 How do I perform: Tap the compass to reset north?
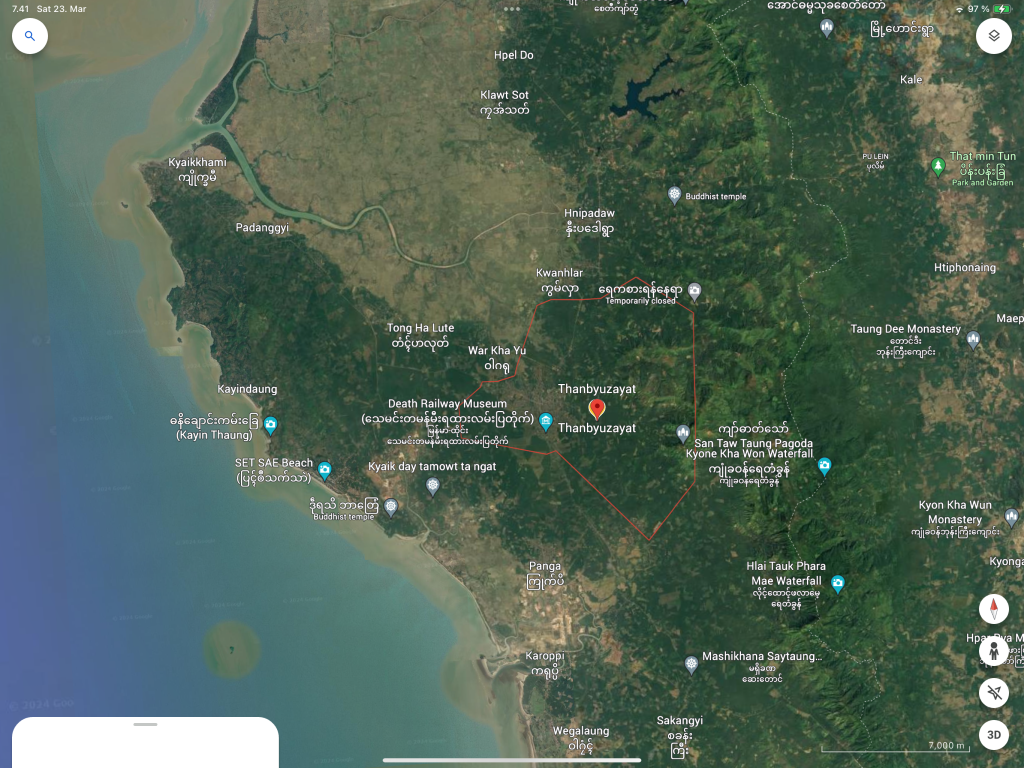993,609
